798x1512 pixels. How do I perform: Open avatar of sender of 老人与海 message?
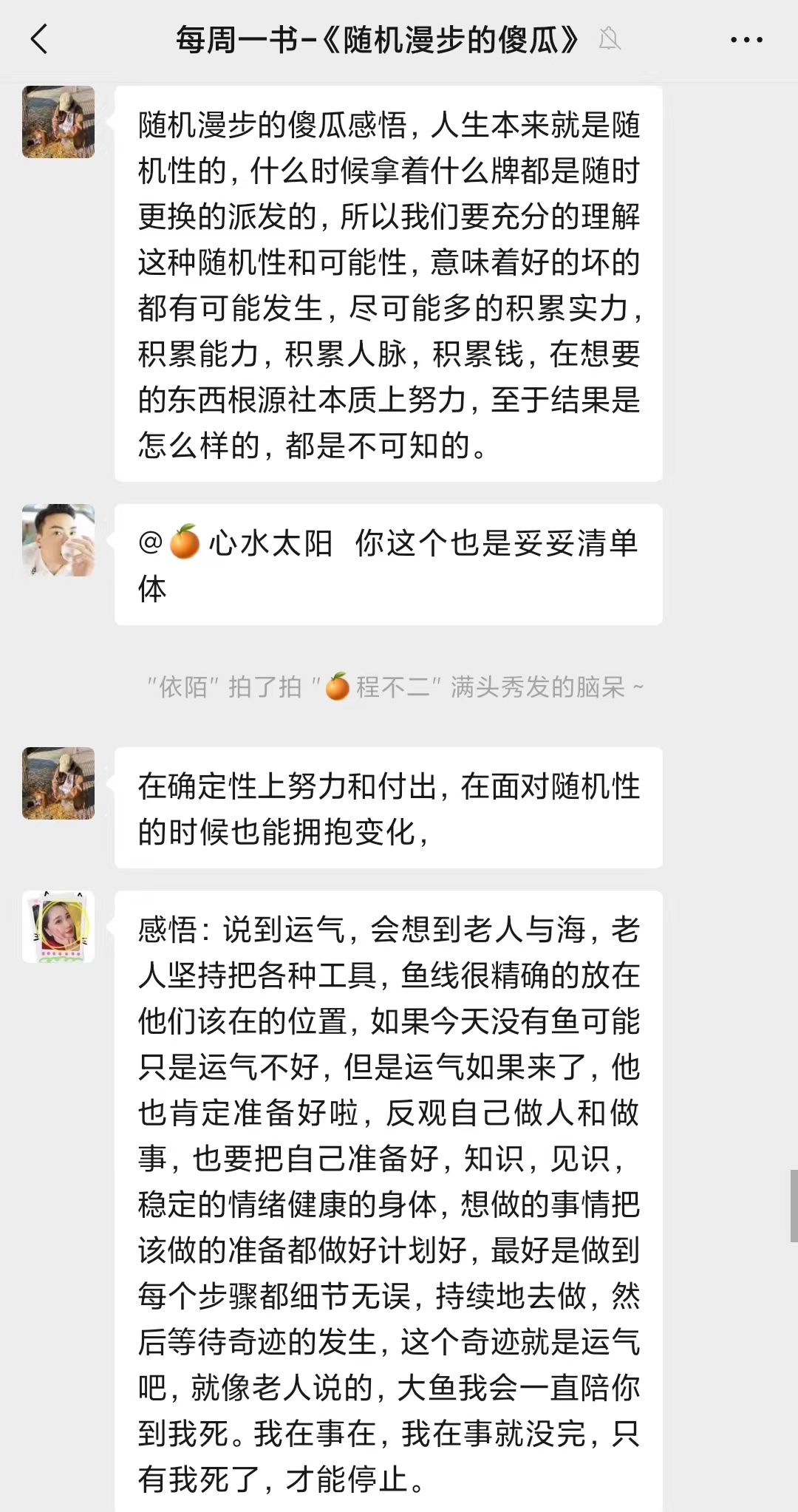58,927
